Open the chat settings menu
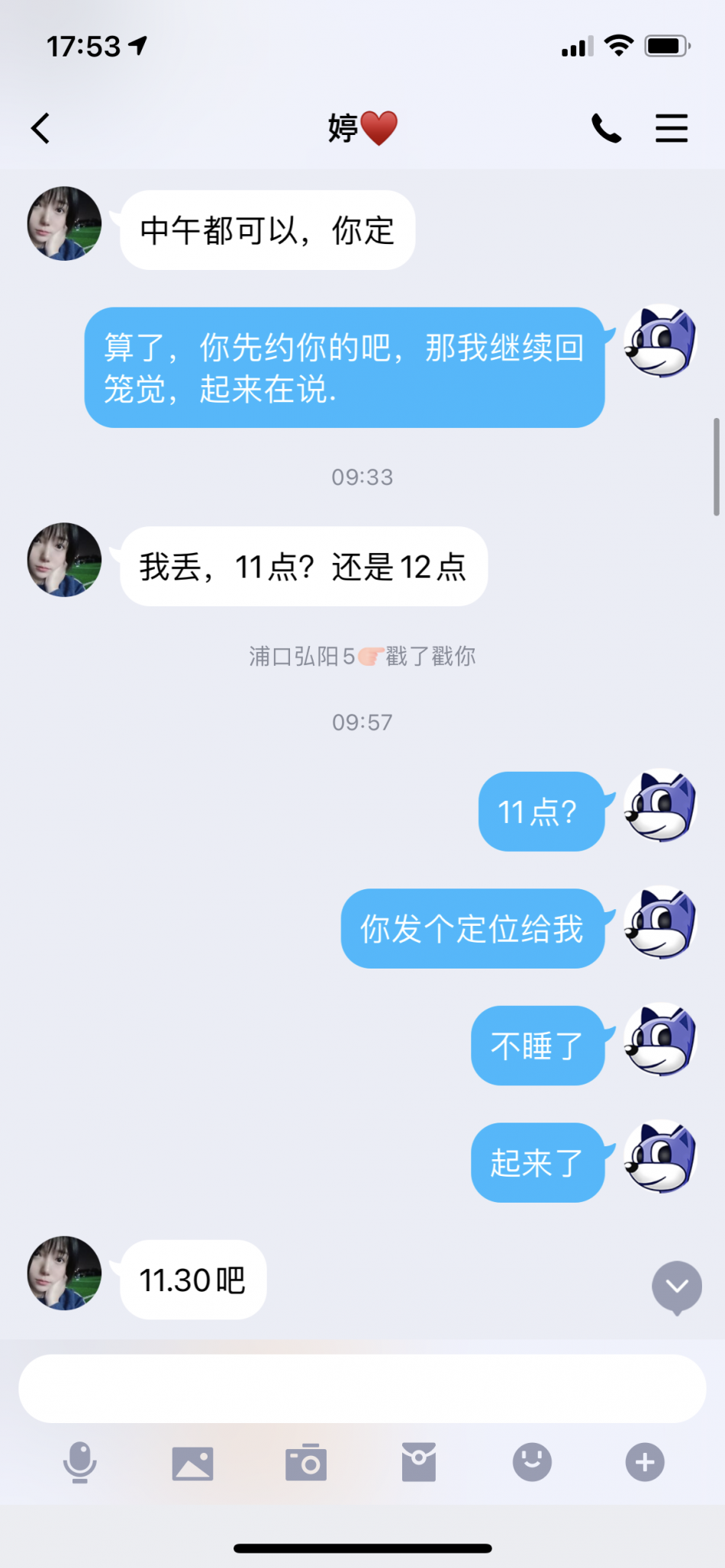The height and width of the screenshot is (1568, 725). point(672,128)
